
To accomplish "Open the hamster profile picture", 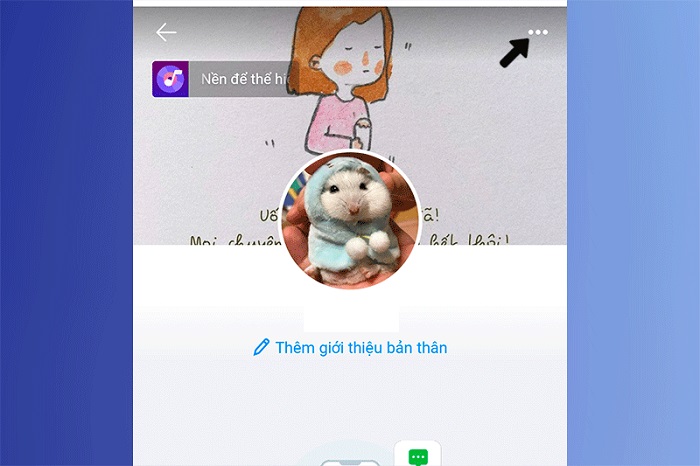I will click(x=351, y=221).
